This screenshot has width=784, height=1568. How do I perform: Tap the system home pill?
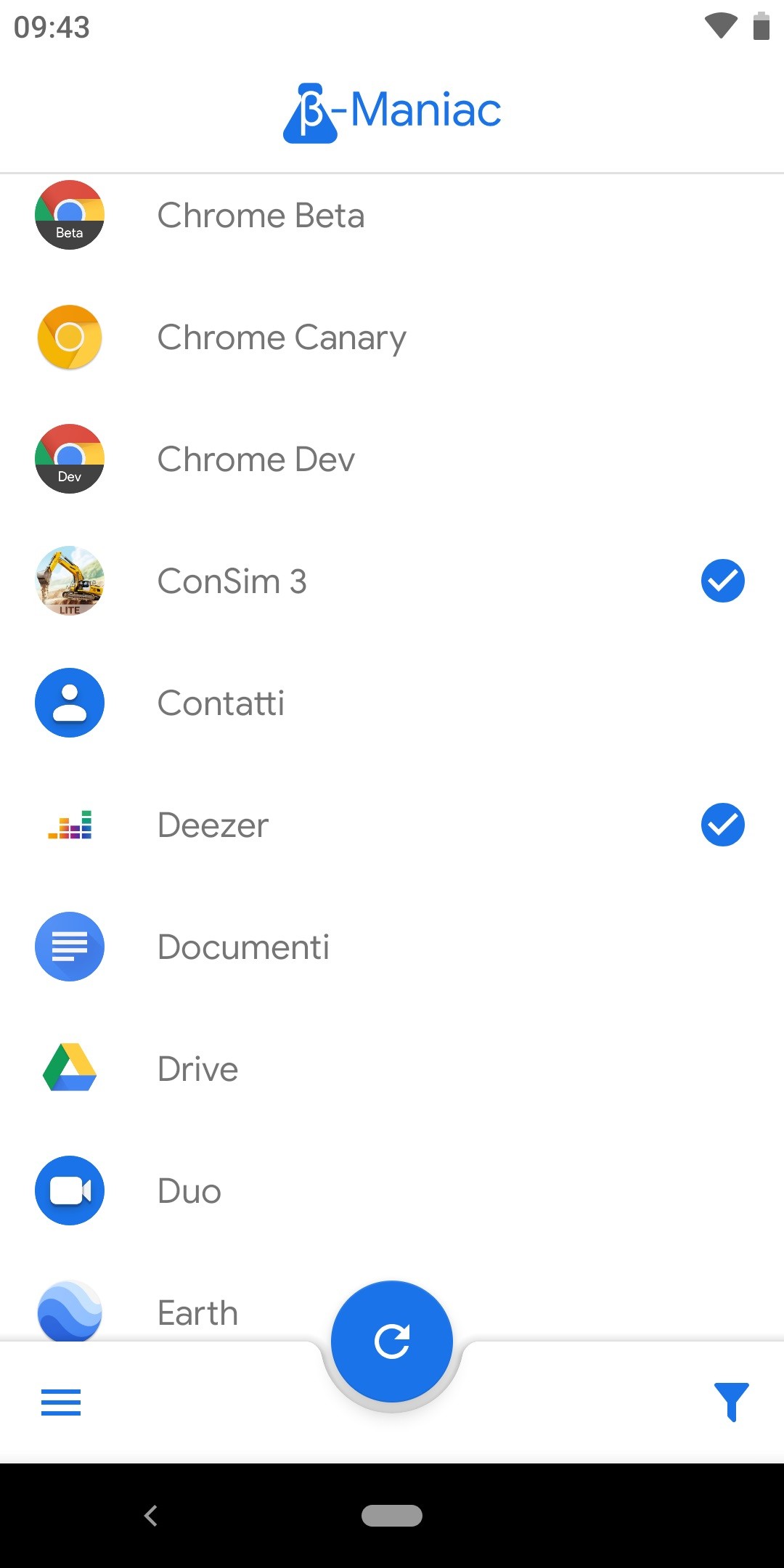pos(392,1516)
